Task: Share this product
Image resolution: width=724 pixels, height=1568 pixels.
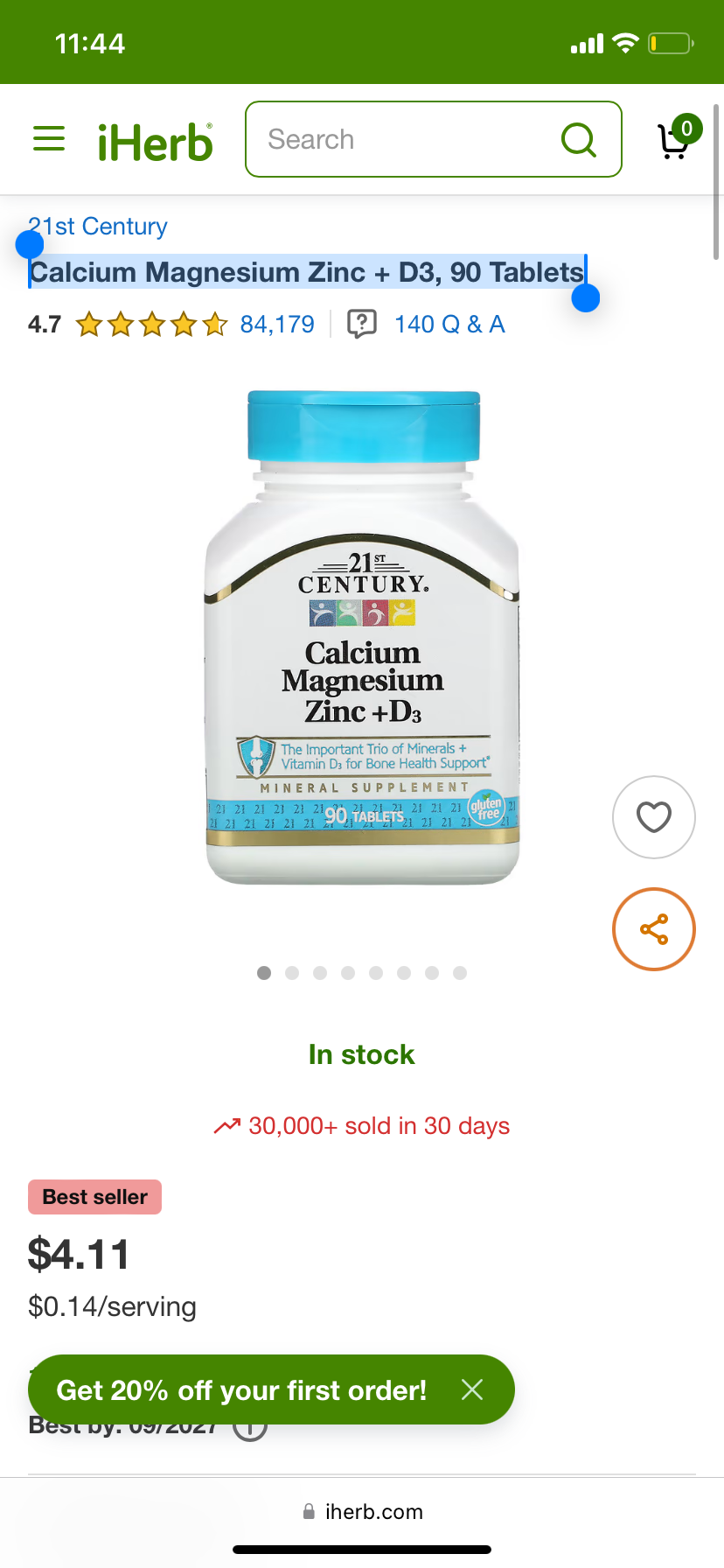Action: (653, 929)
